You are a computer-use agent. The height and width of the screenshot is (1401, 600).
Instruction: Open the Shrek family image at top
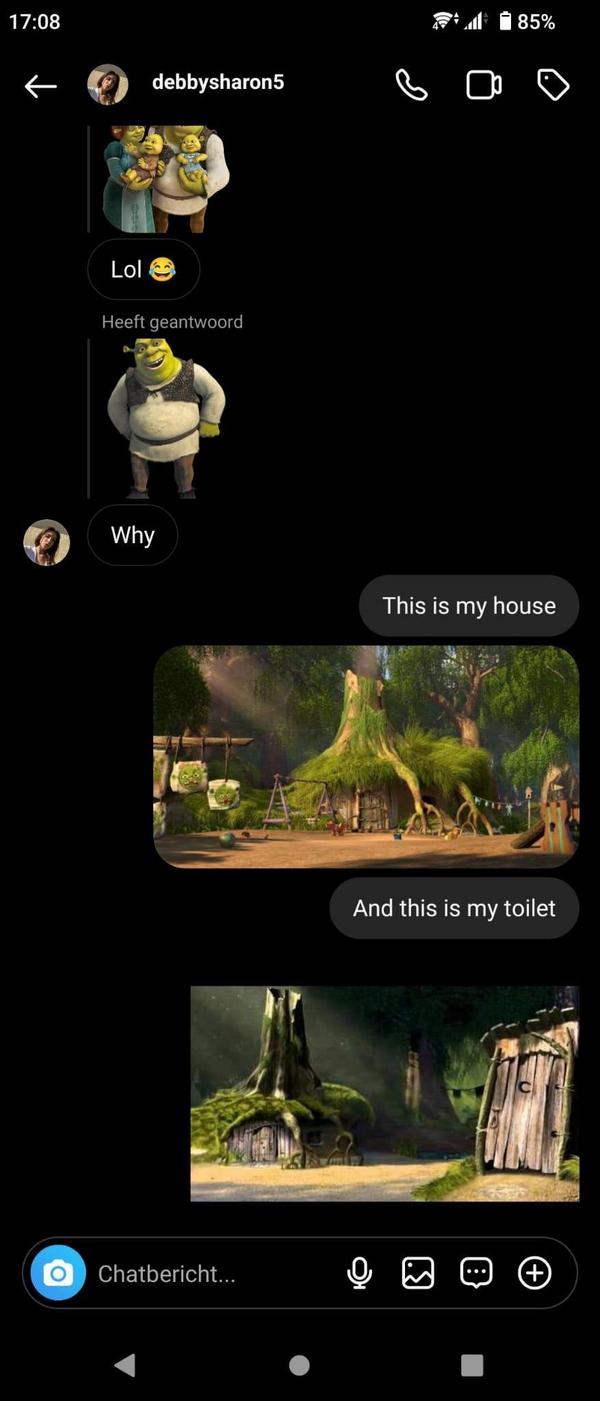point(167,178)
